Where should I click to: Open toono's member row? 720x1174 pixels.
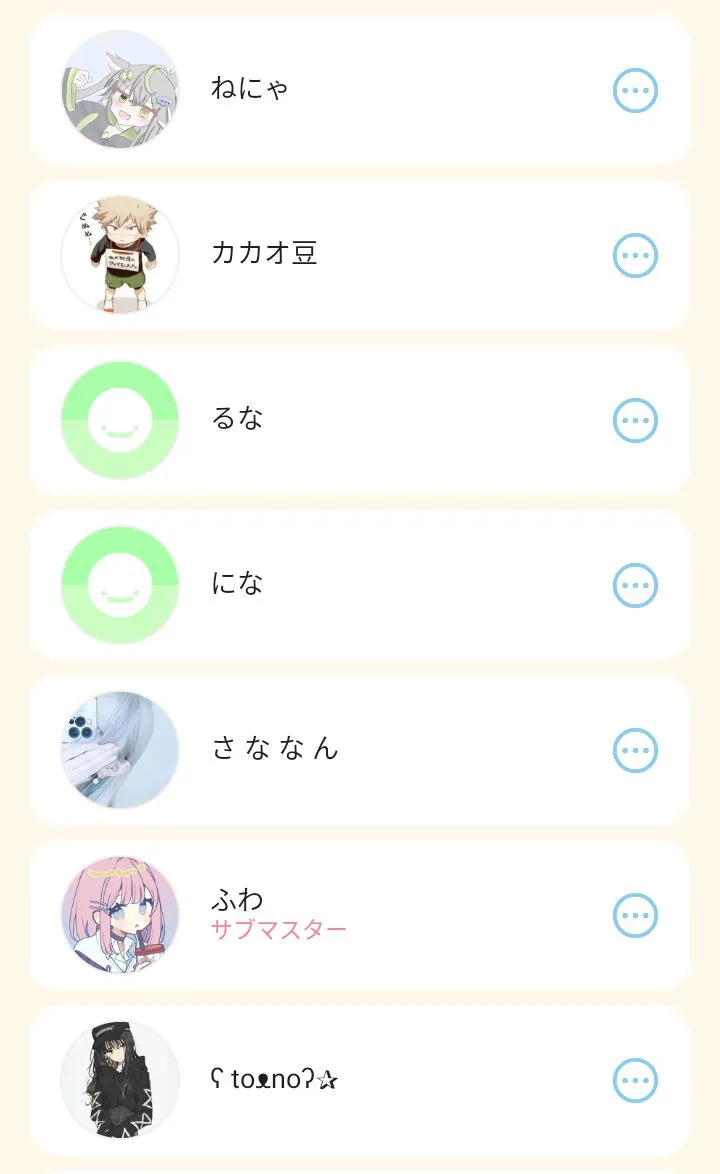280,1080
